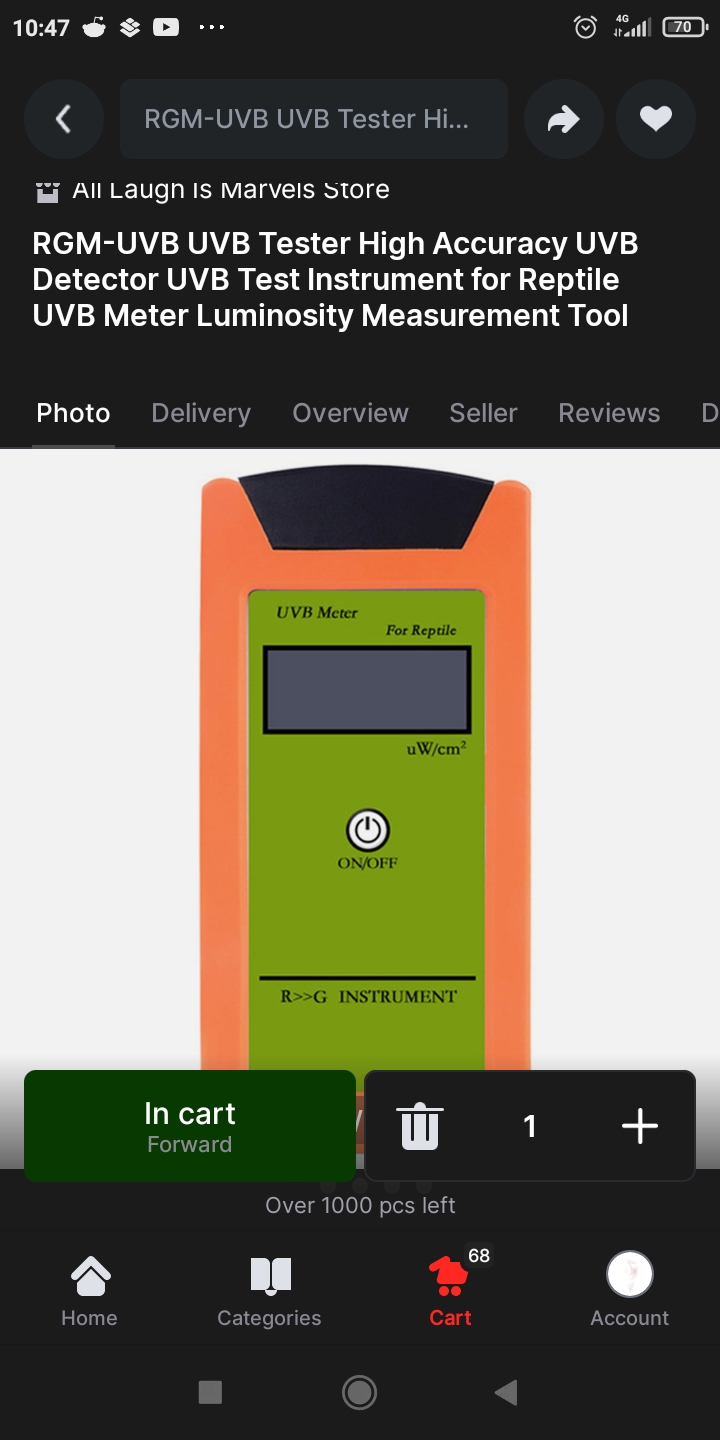Increase quantity with the plus button
720x1440 pixels.
pos(640,1126)
